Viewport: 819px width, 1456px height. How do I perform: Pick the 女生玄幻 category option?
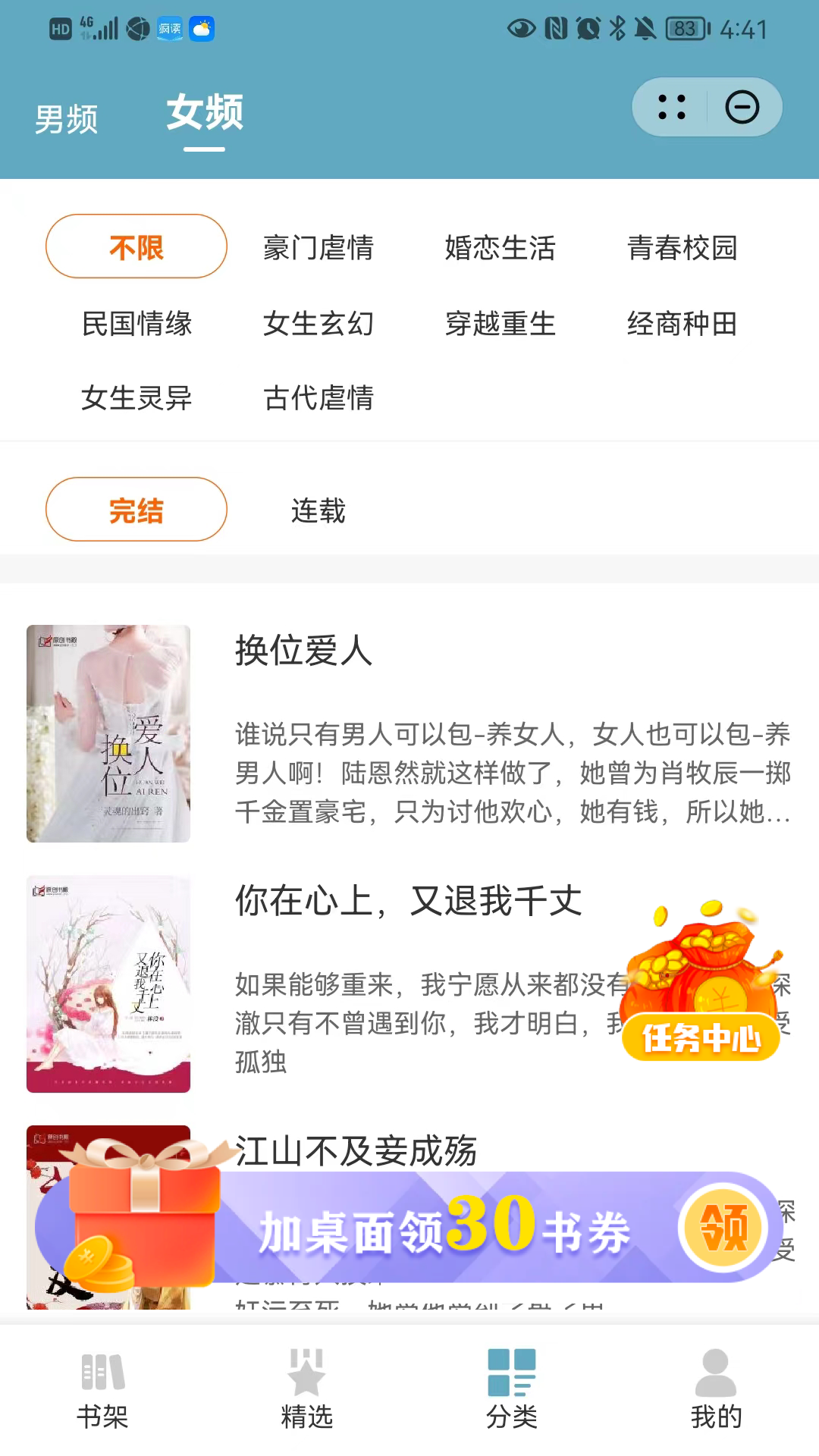318,324
